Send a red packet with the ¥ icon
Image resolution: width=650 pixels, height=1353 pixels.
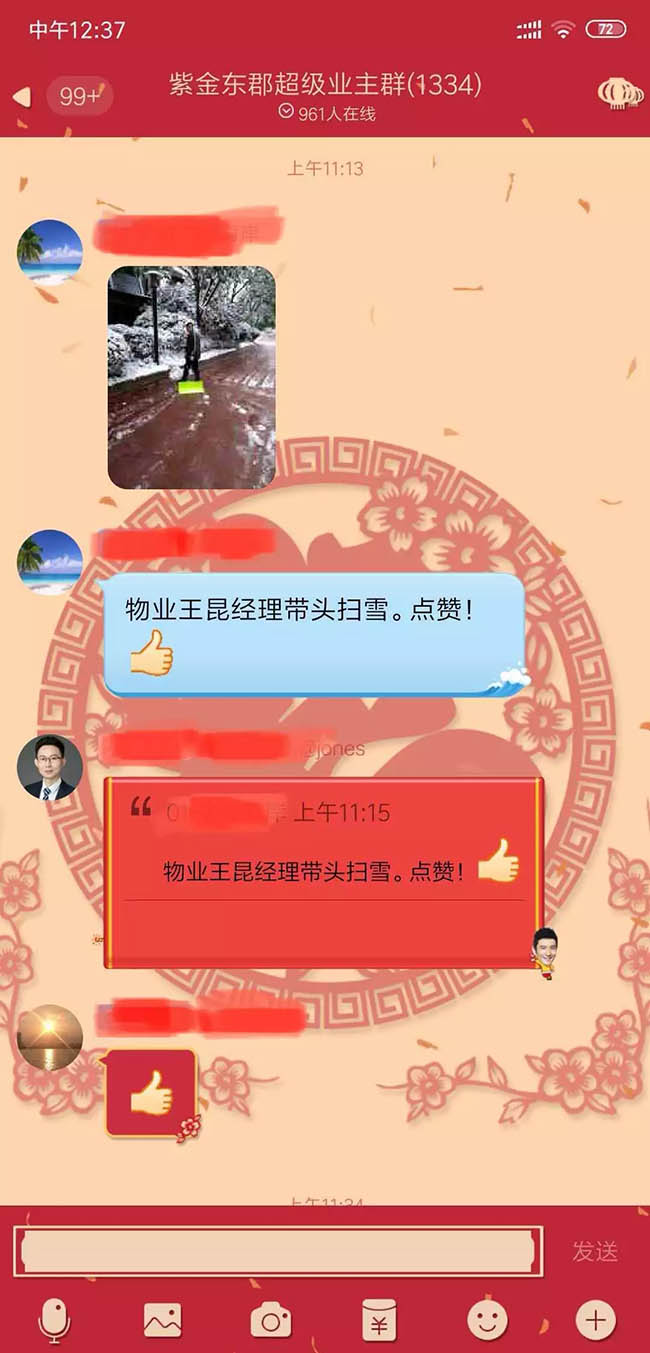point(379,1320)
